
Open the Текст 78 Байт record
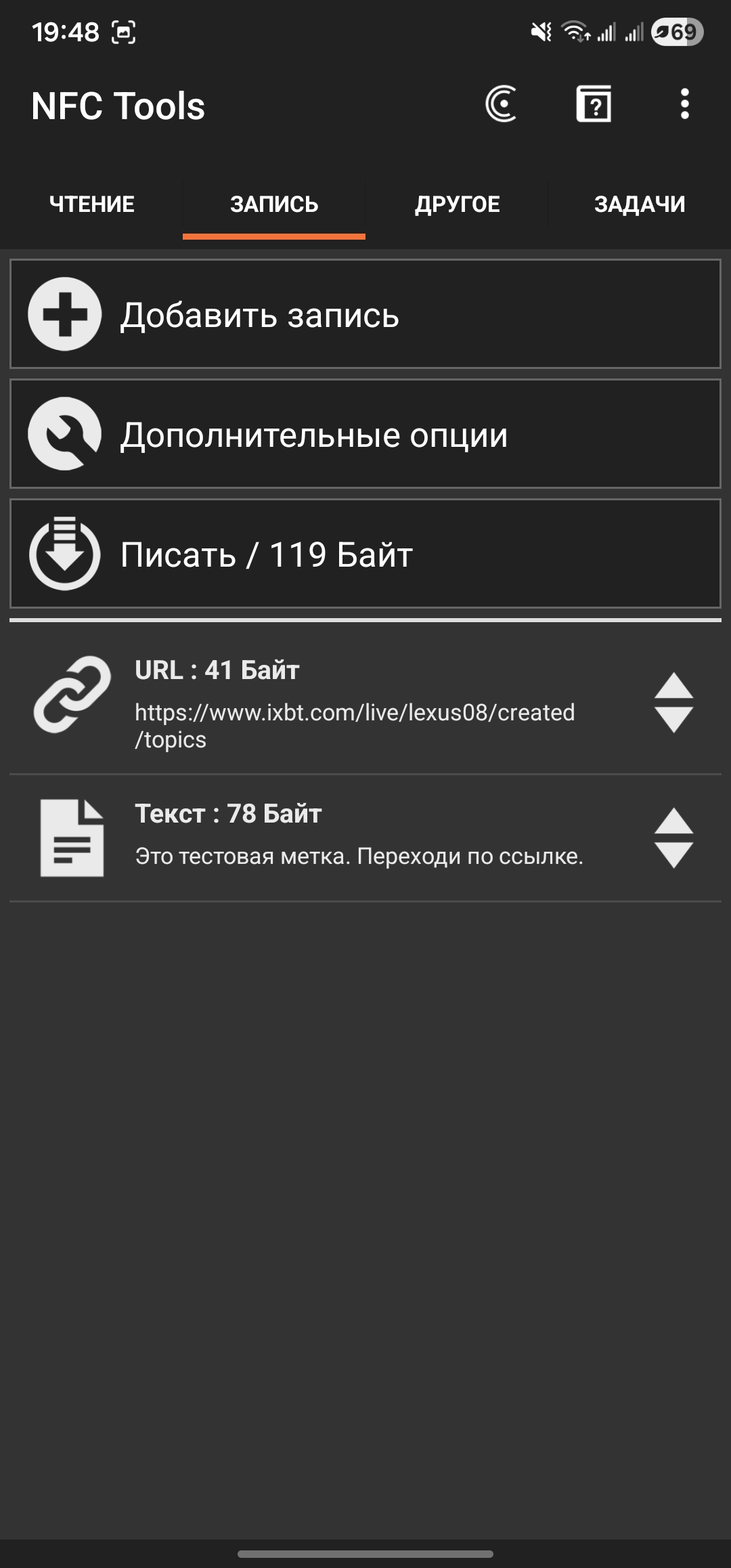click(x=352, y=837)
